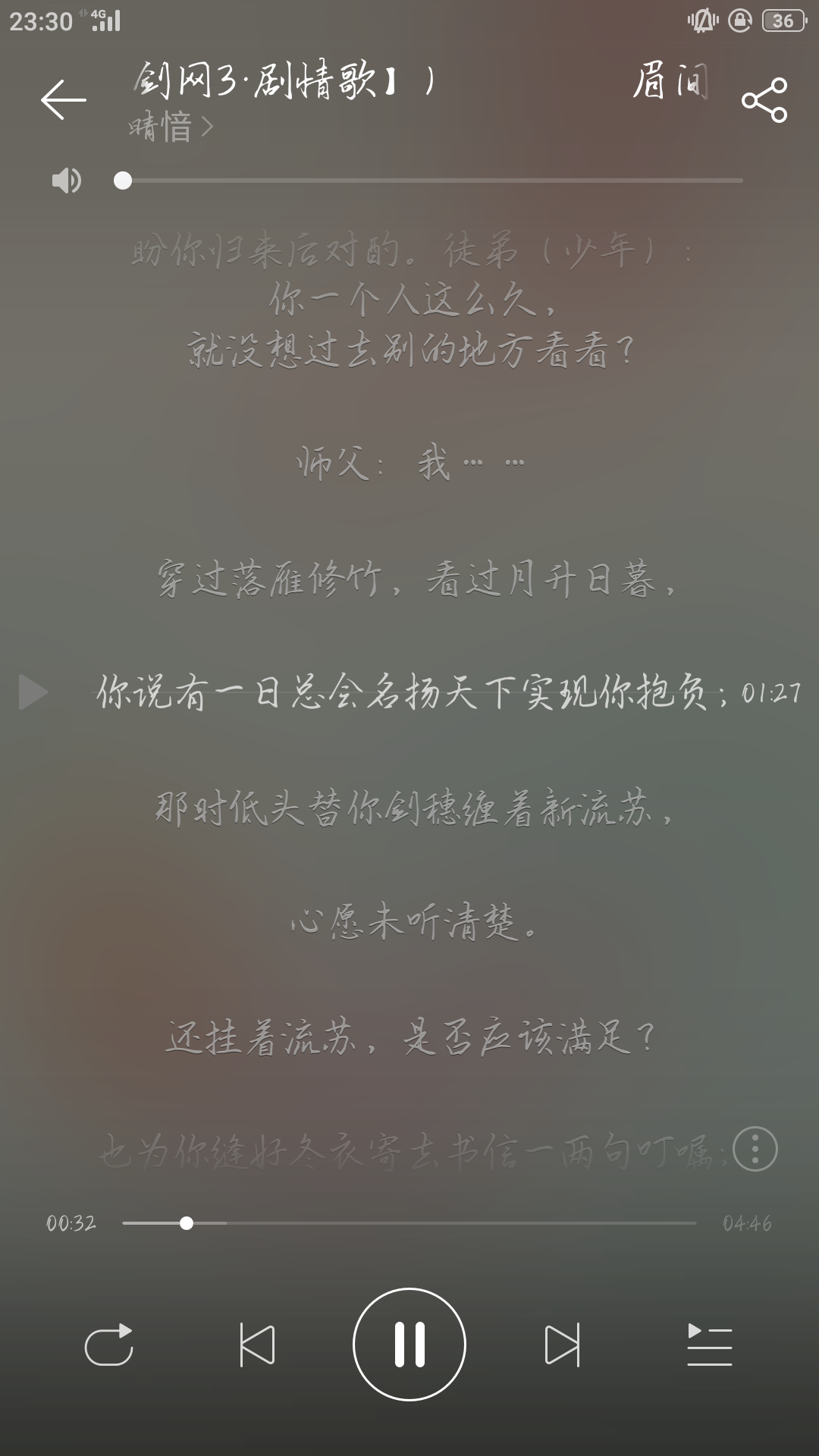This screenshot has width=819, height=1456.
Task: Seek on the playback progress bar
Action: pos(409,1223)
